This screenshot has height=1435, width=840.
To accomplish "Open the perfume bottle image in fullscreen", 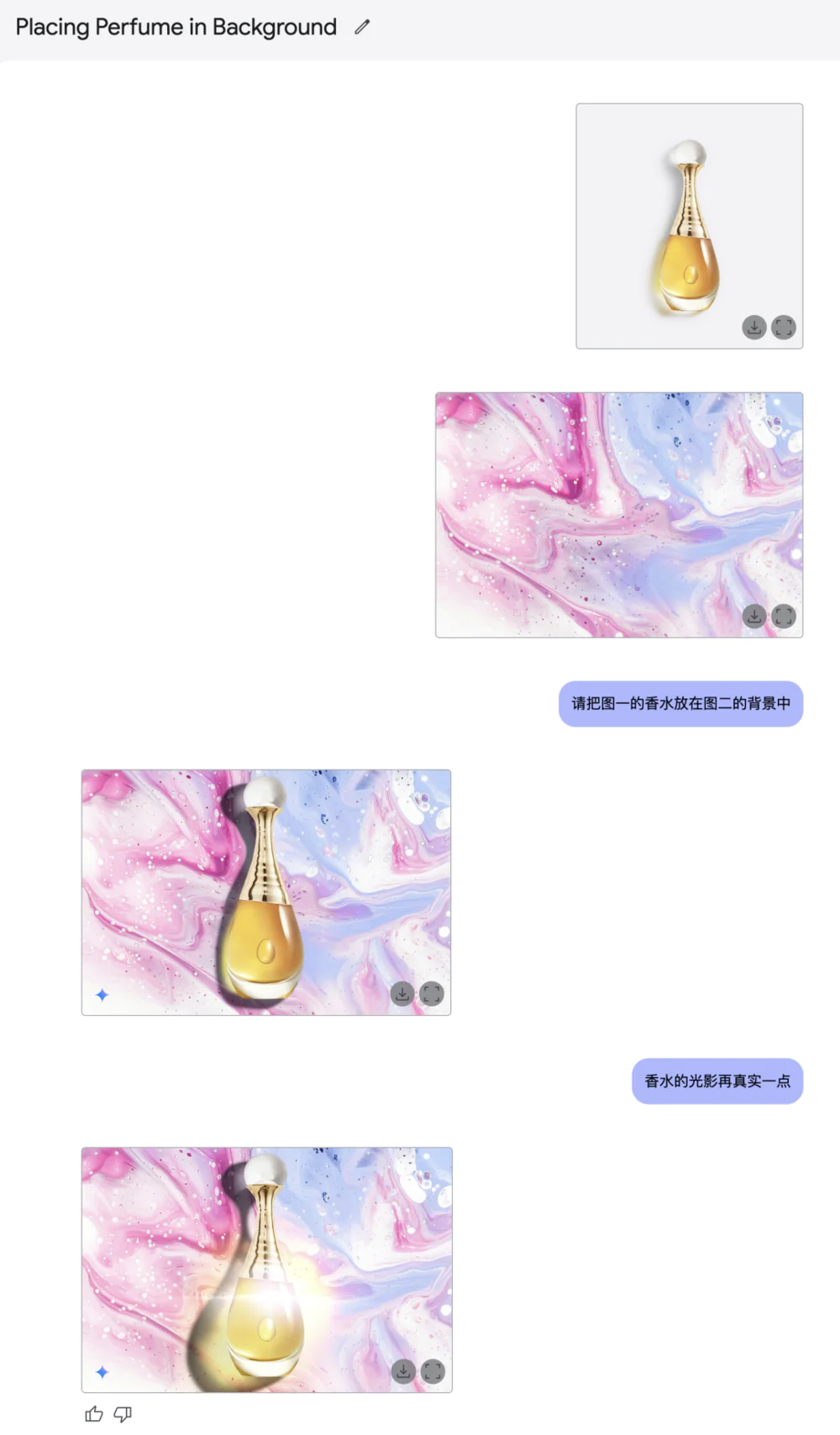I will click(x=783, y=327).
